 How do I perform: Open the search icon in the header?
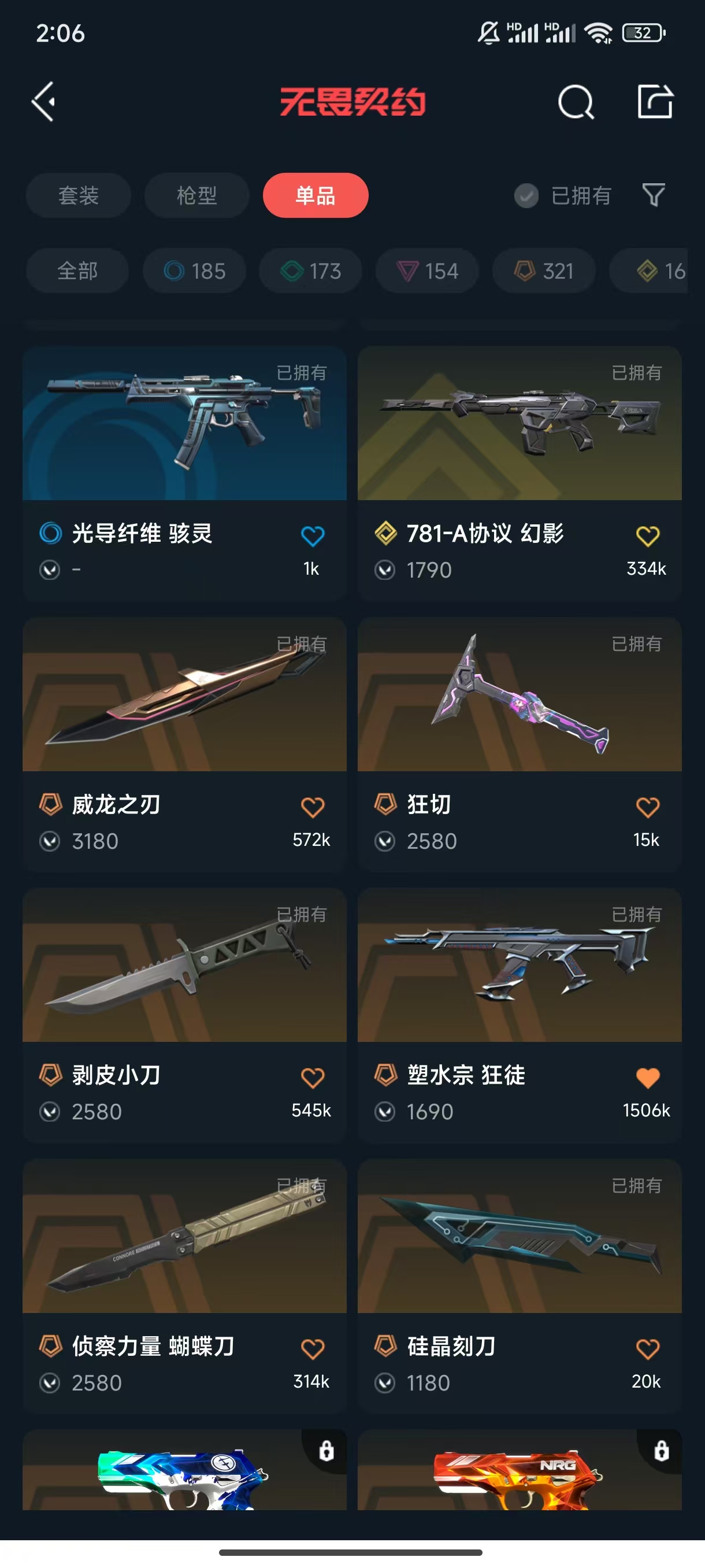click(575, 102)
